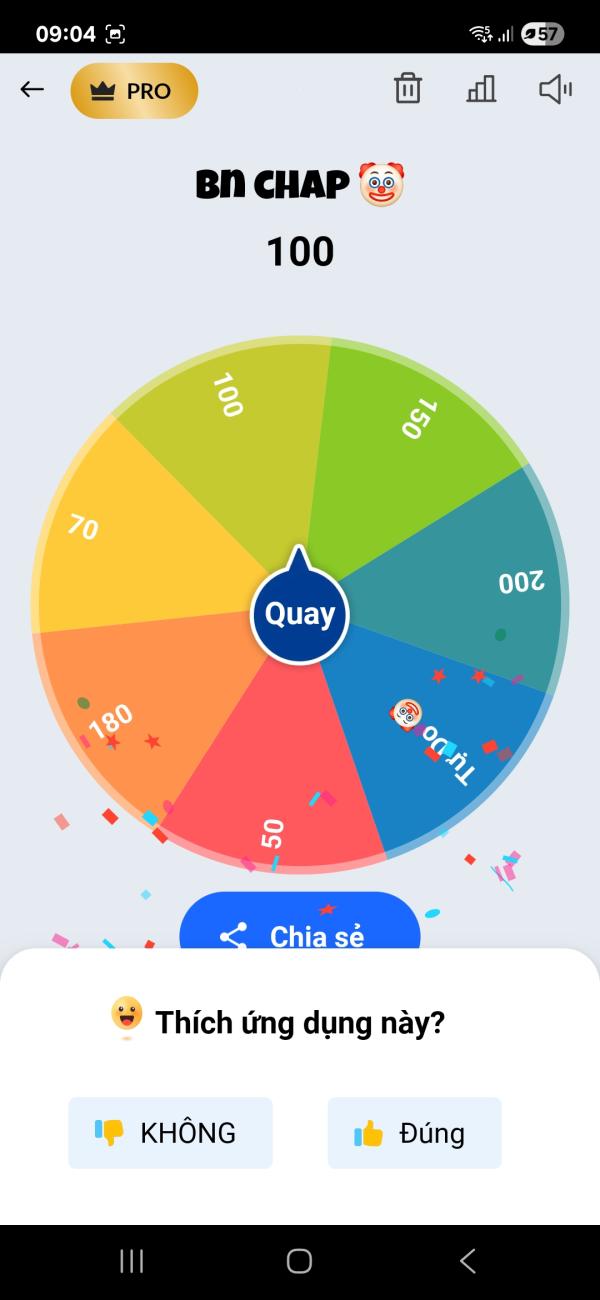Tap the system home button

tap(299, 1261)
